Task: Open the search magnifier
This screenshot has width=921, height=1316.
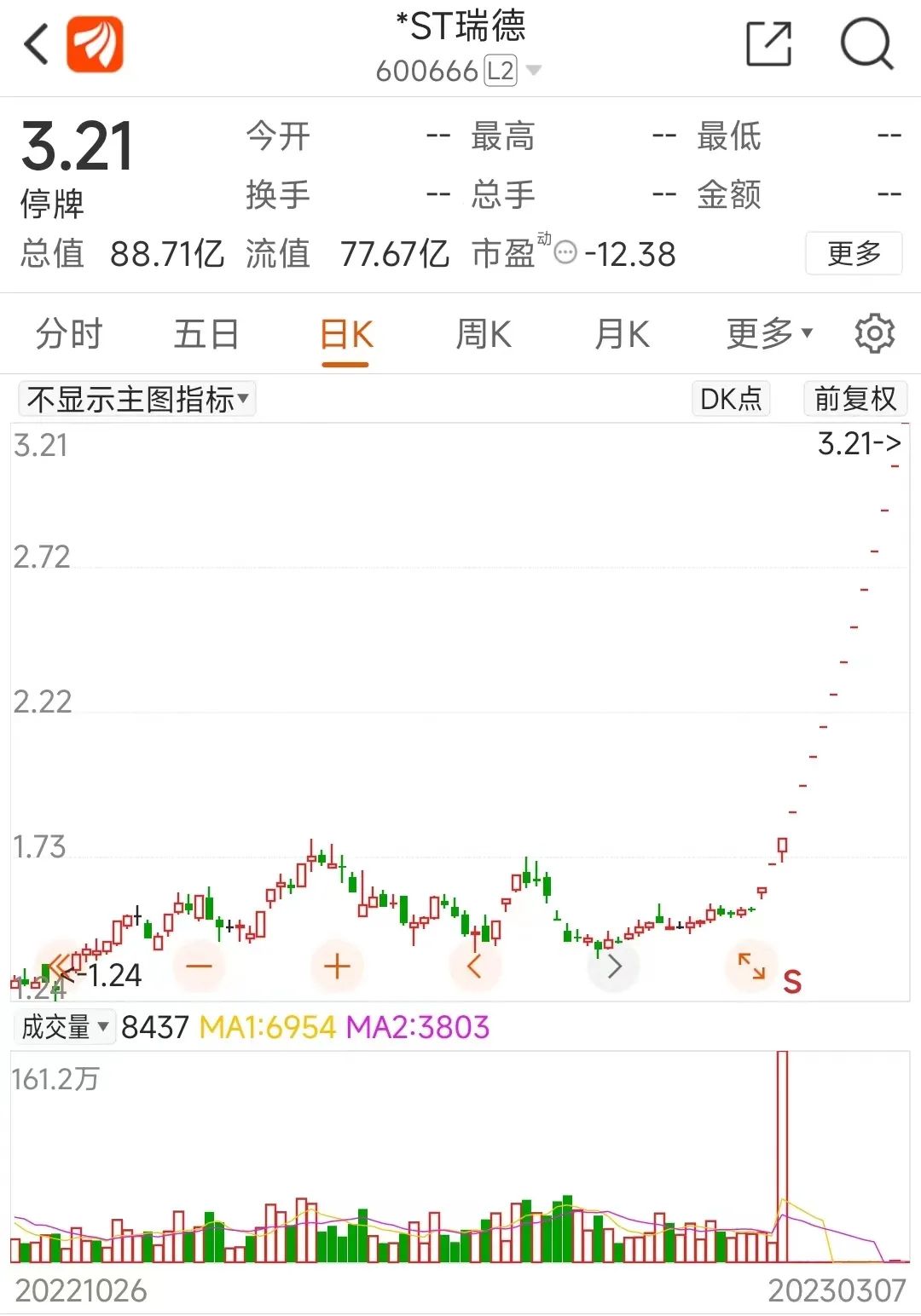Action: coord(866,44)
